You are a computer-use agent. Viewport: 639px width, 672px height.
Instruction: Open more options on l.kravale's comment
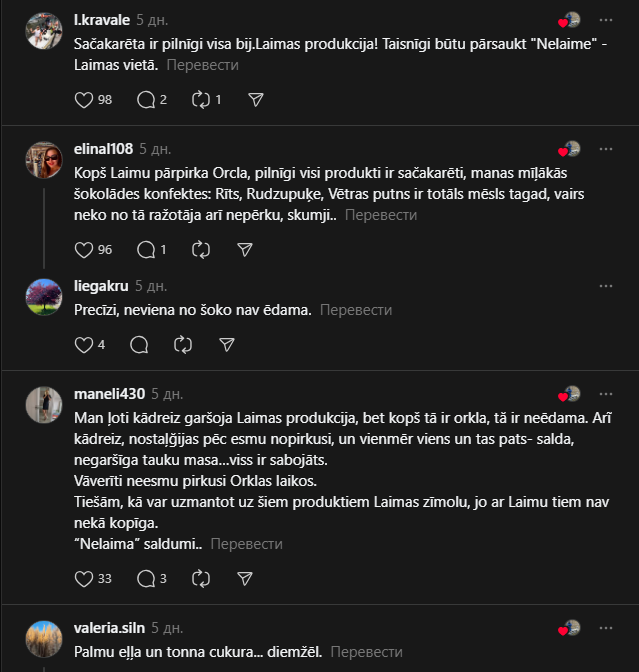tap(605, 20)
